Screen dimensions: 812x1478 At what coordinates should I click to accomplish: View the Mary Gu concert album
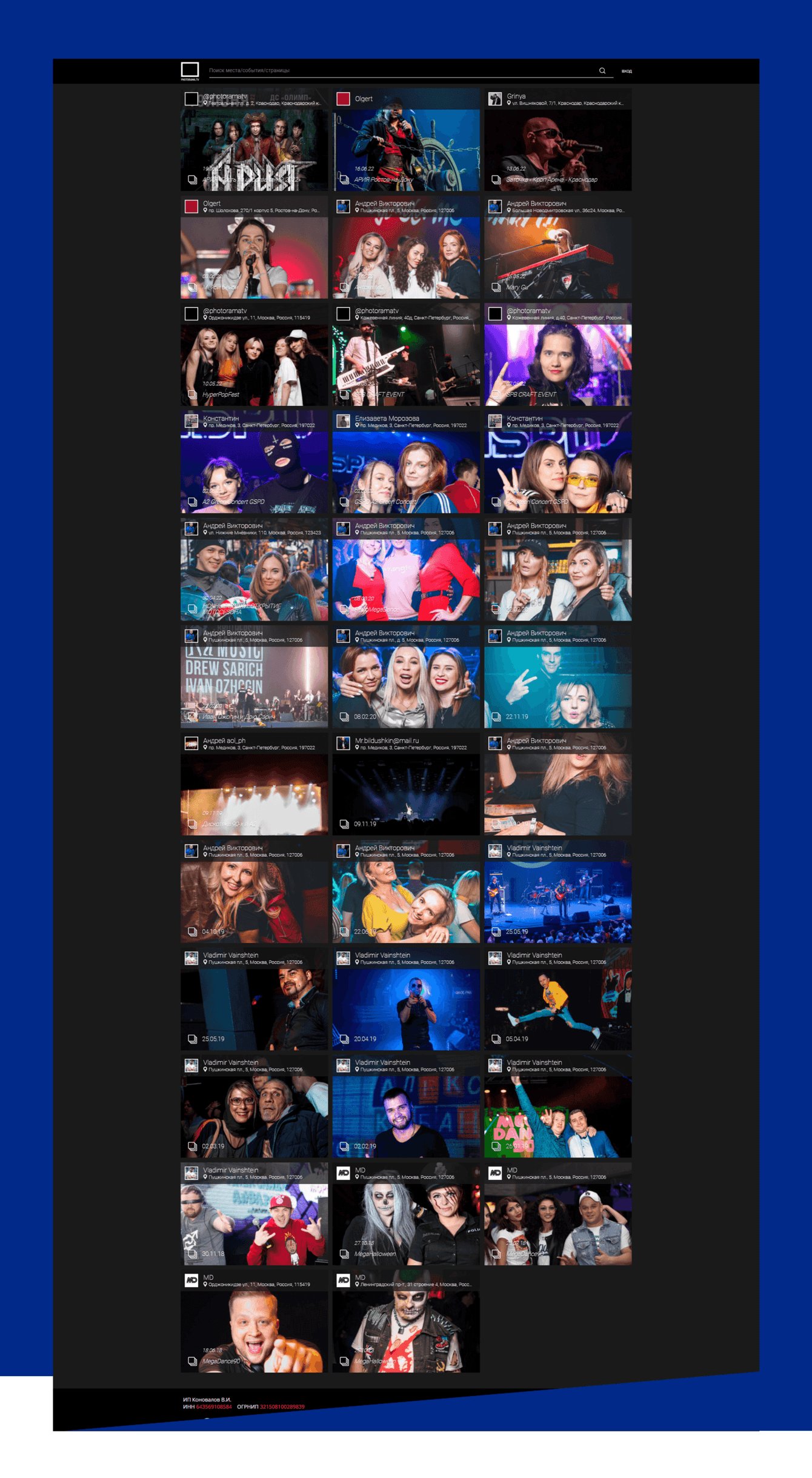point(557,256)
